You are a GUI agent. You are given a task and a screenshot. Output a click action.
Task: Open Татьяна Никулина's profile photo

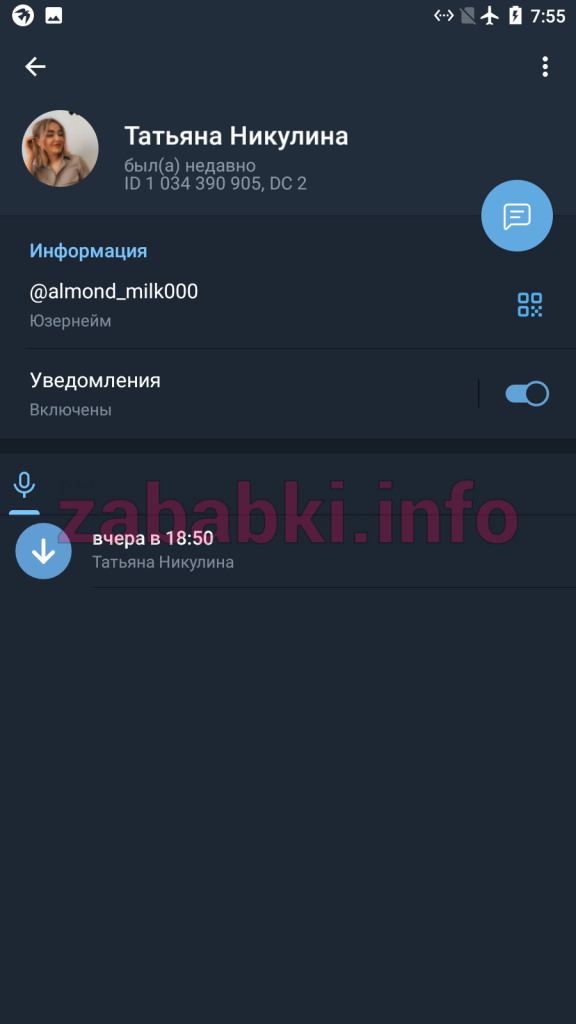click(x=60, y=148)
